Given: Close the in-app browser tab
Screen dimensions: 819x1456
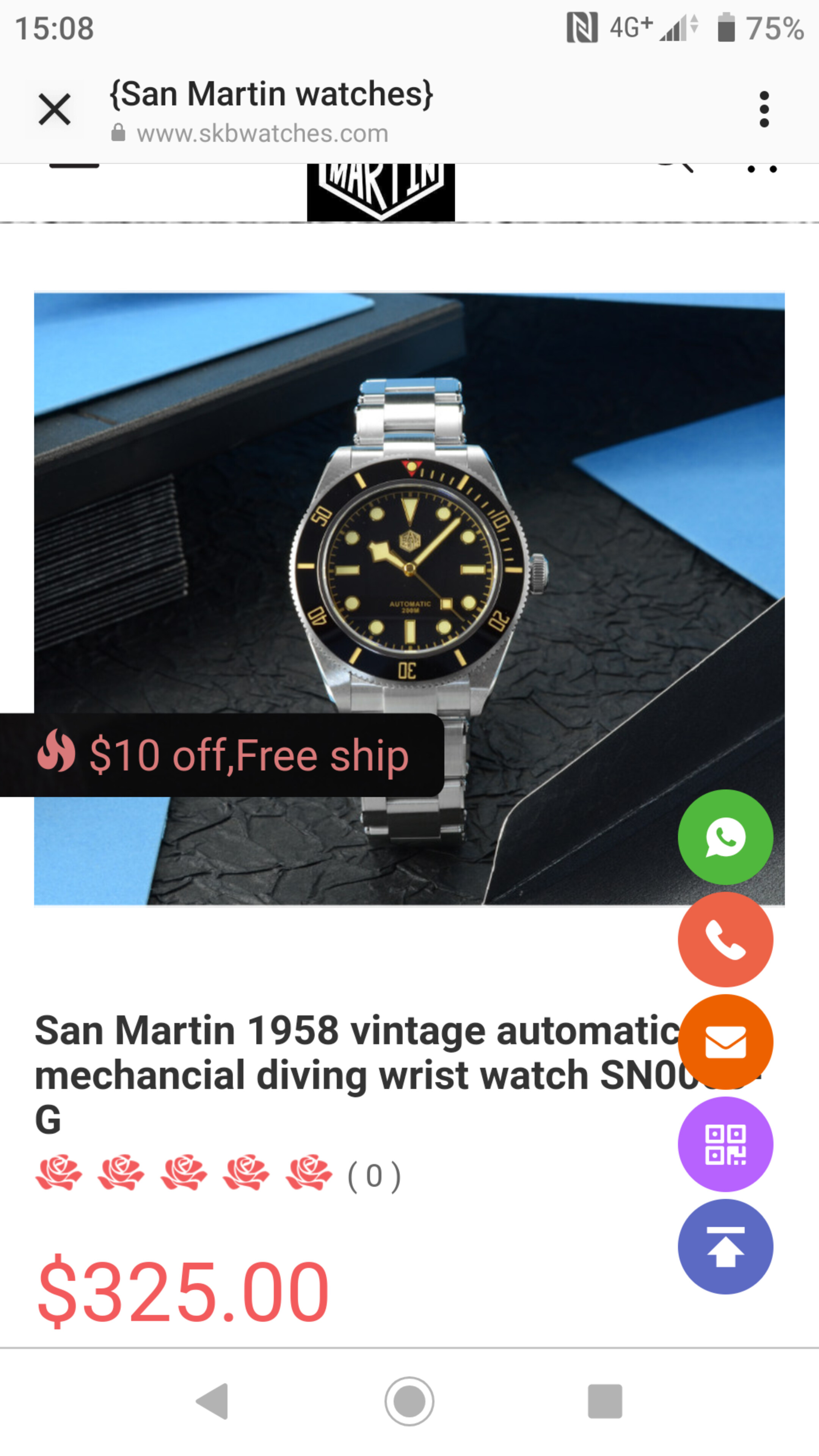Looking at the screenshot, I should point(55,109).
